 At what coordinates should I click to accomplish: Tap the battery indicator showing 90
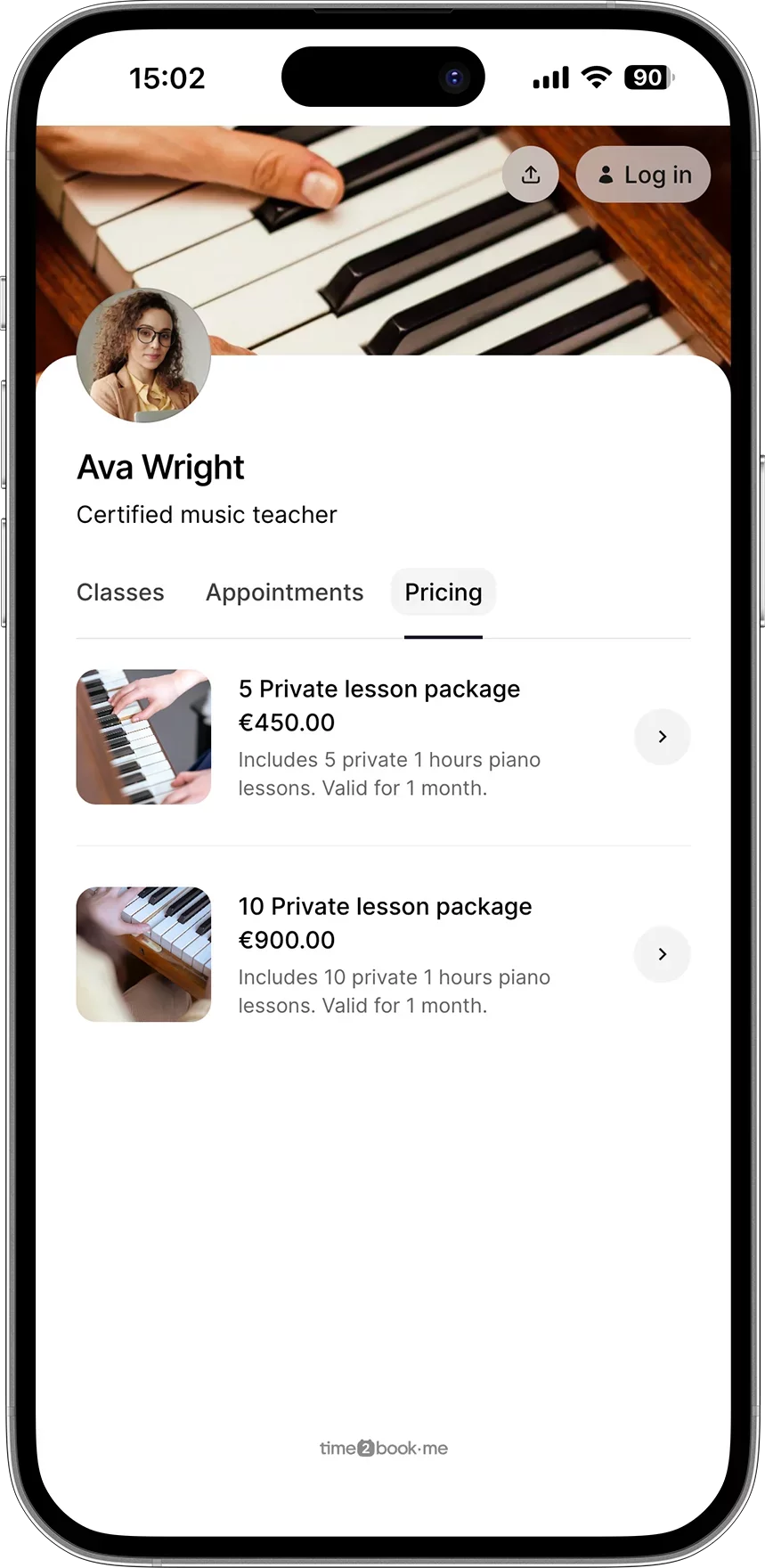(x=647, y=78)
